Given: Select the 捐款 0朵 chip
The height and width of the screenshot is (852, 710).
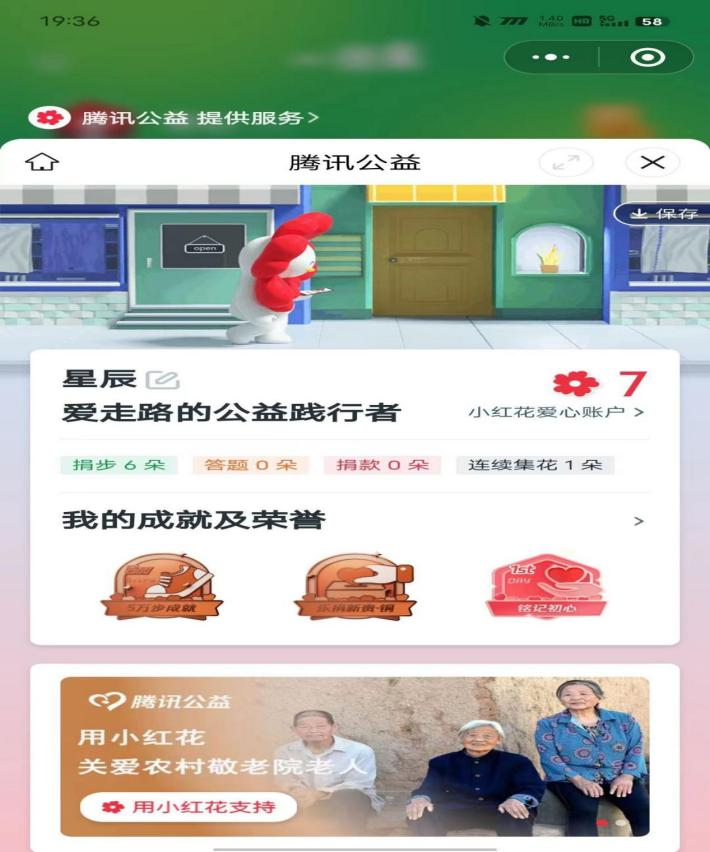Looking at the screenshot, I should [x=381, y=465].
